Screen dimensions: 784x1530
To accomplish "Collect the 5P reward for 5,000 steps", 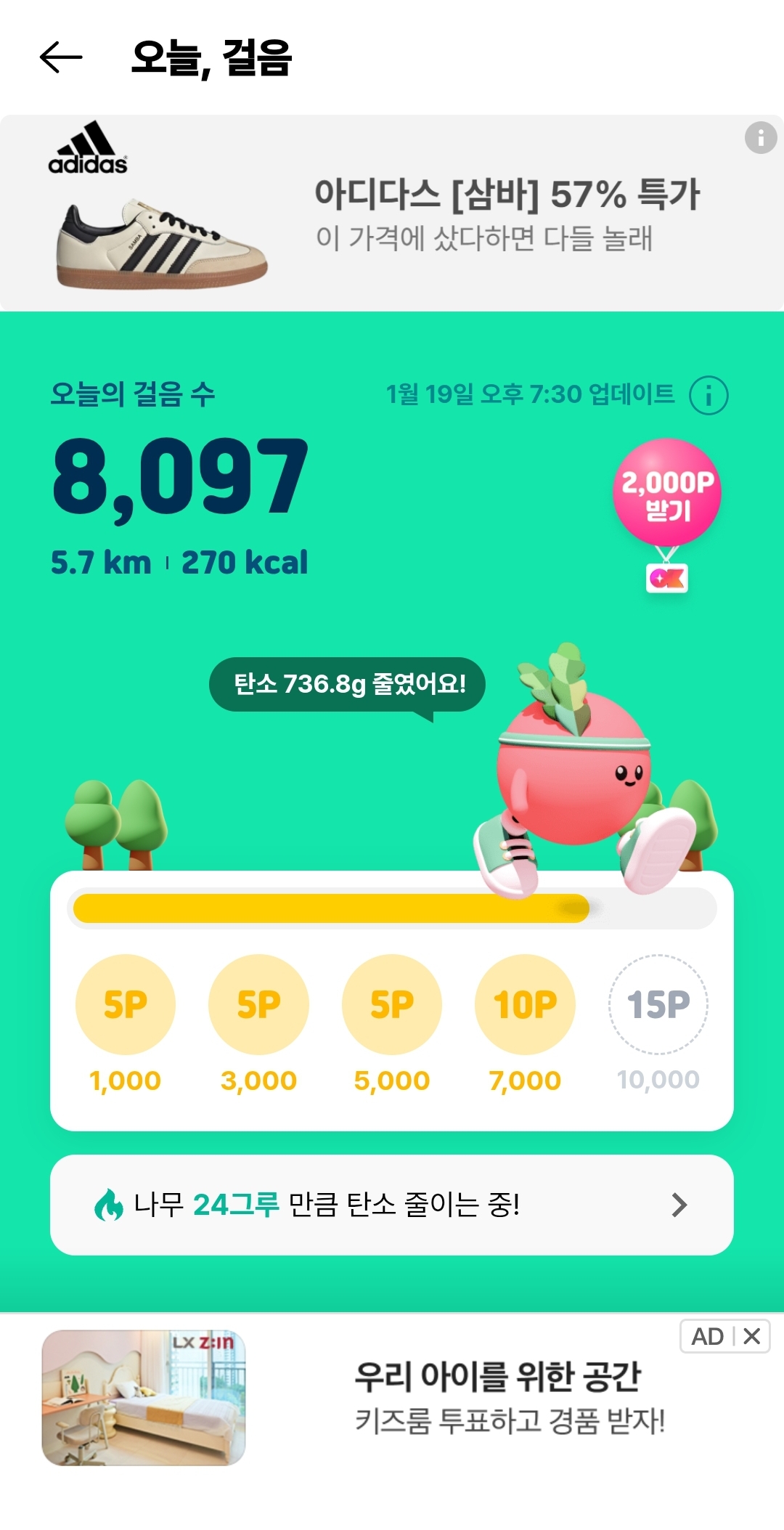I will (392, 1004).
